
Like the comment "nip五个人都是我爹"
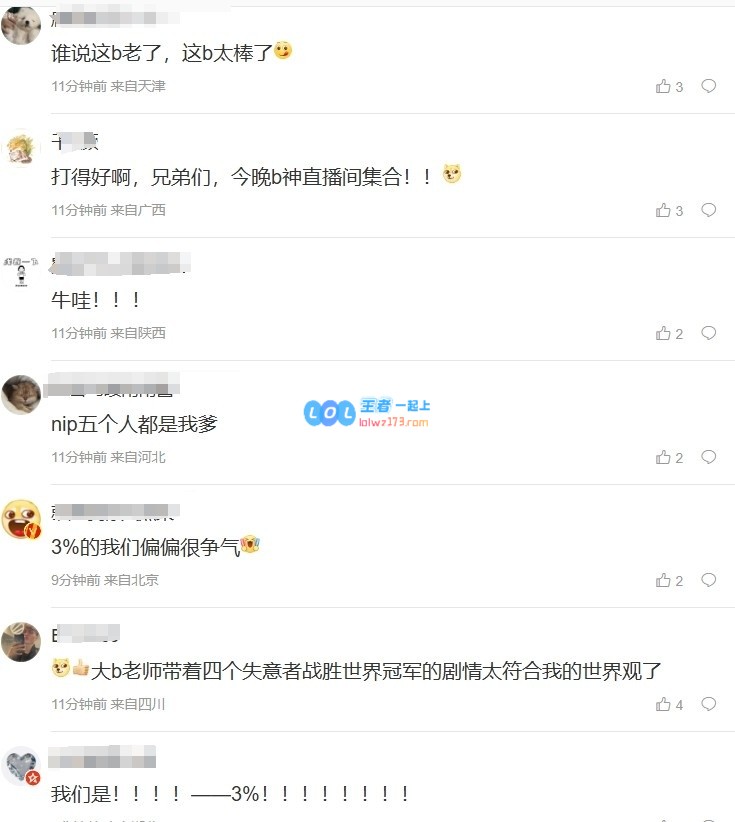[663, 457]
